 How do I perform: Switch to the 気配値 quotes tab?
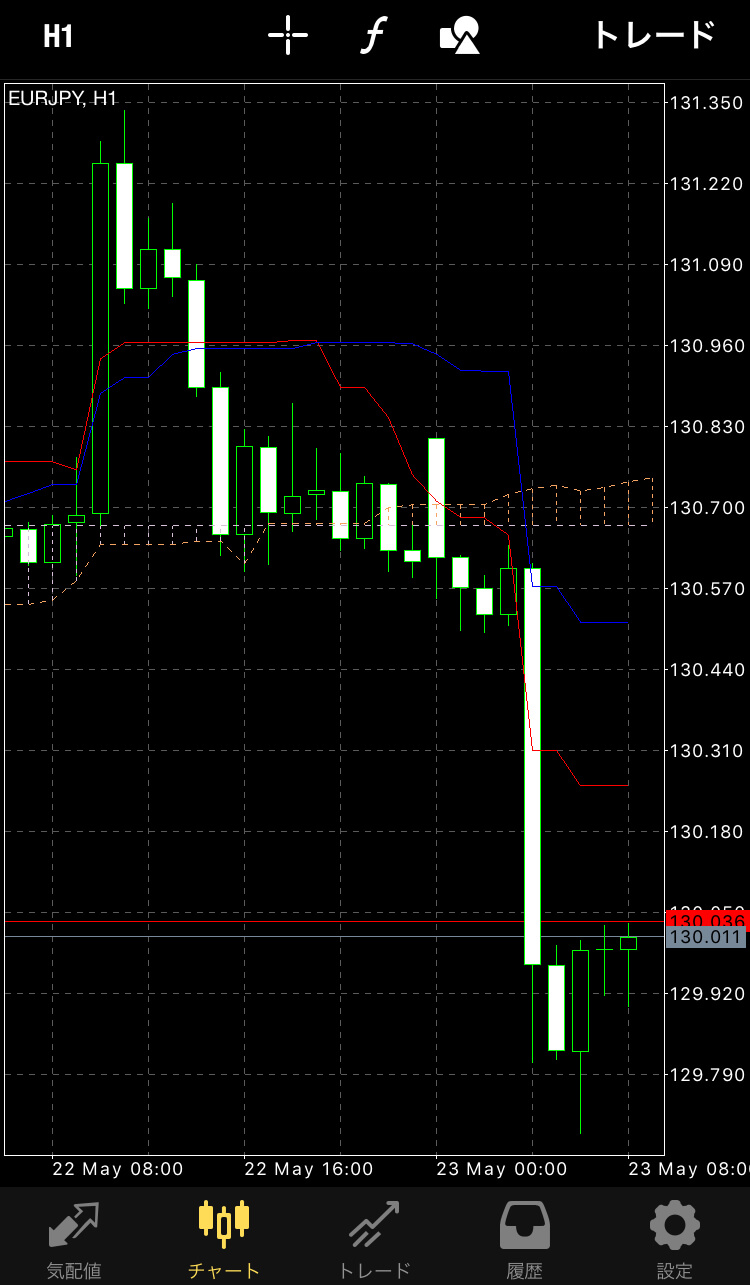[75, 1238]
